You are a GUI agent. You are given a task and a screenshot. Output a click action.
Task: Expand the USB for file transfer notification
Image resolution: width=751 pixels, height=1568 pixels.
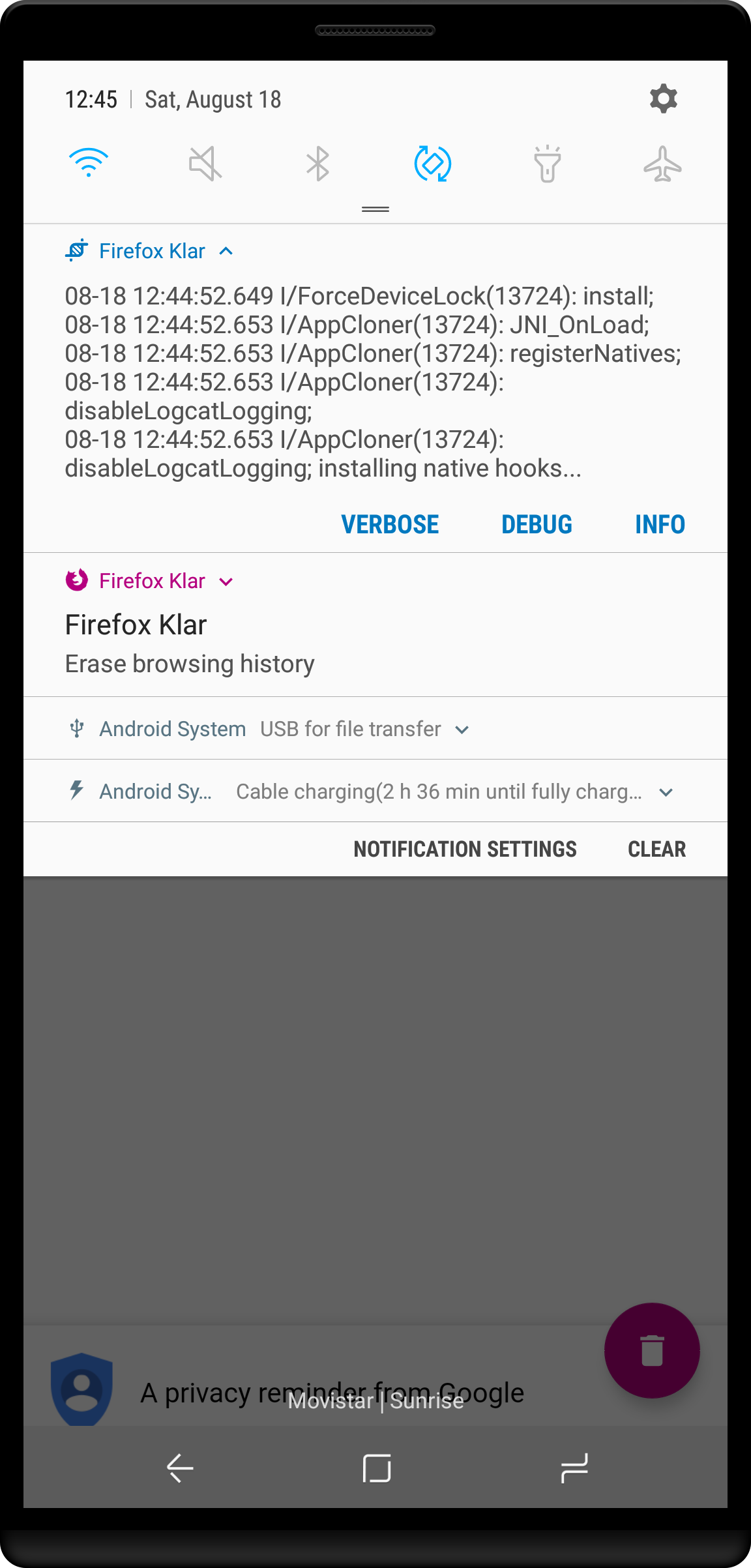click(462, 730)
